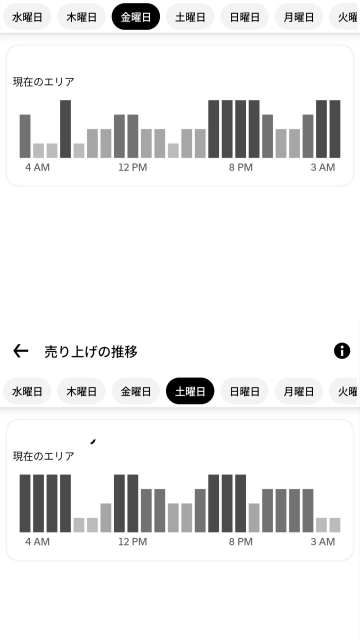Select 水曜日 in the row with 金曜日 highlighted
Viewport: 360px width, 640px height.
pos(27,17)
